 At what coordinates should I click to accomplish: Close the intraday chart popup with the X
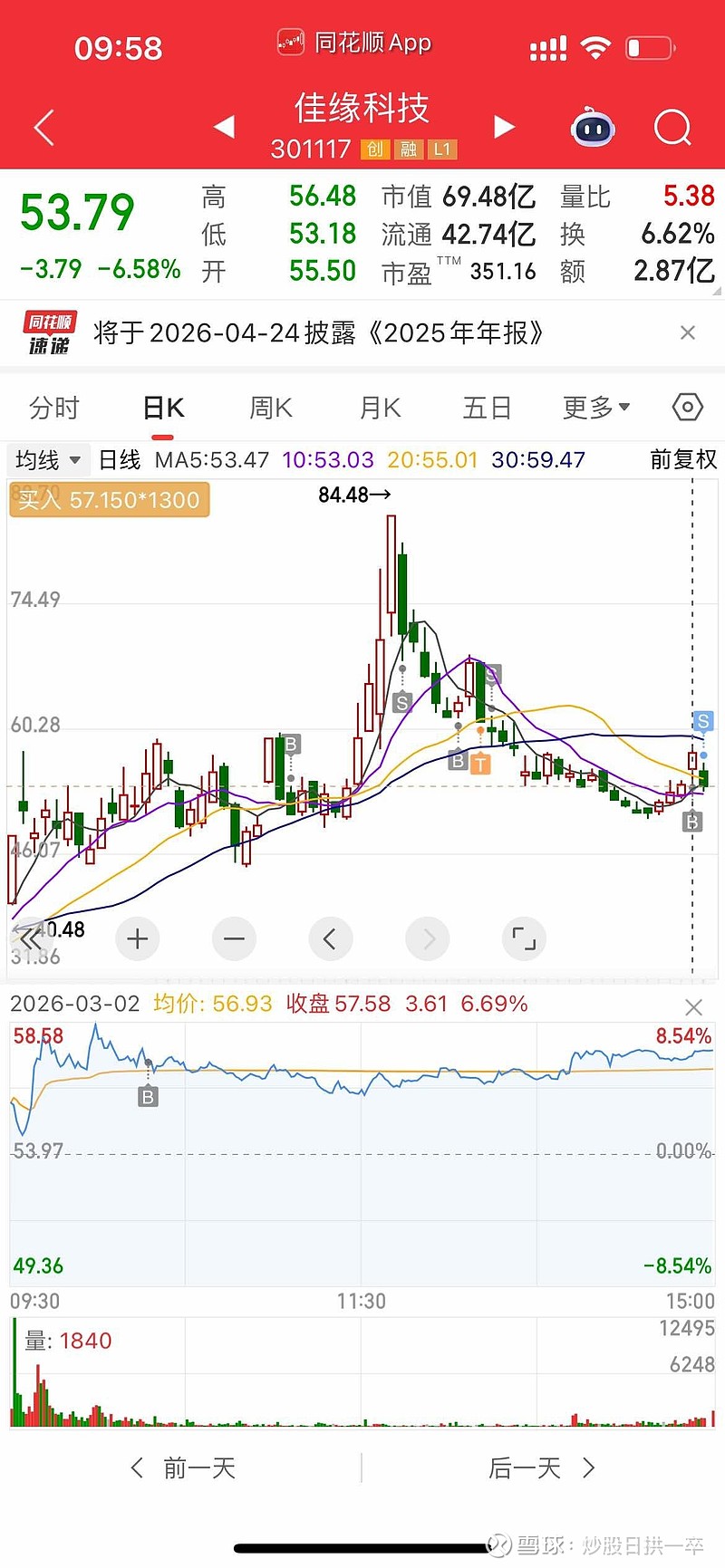click(694, 1006)
